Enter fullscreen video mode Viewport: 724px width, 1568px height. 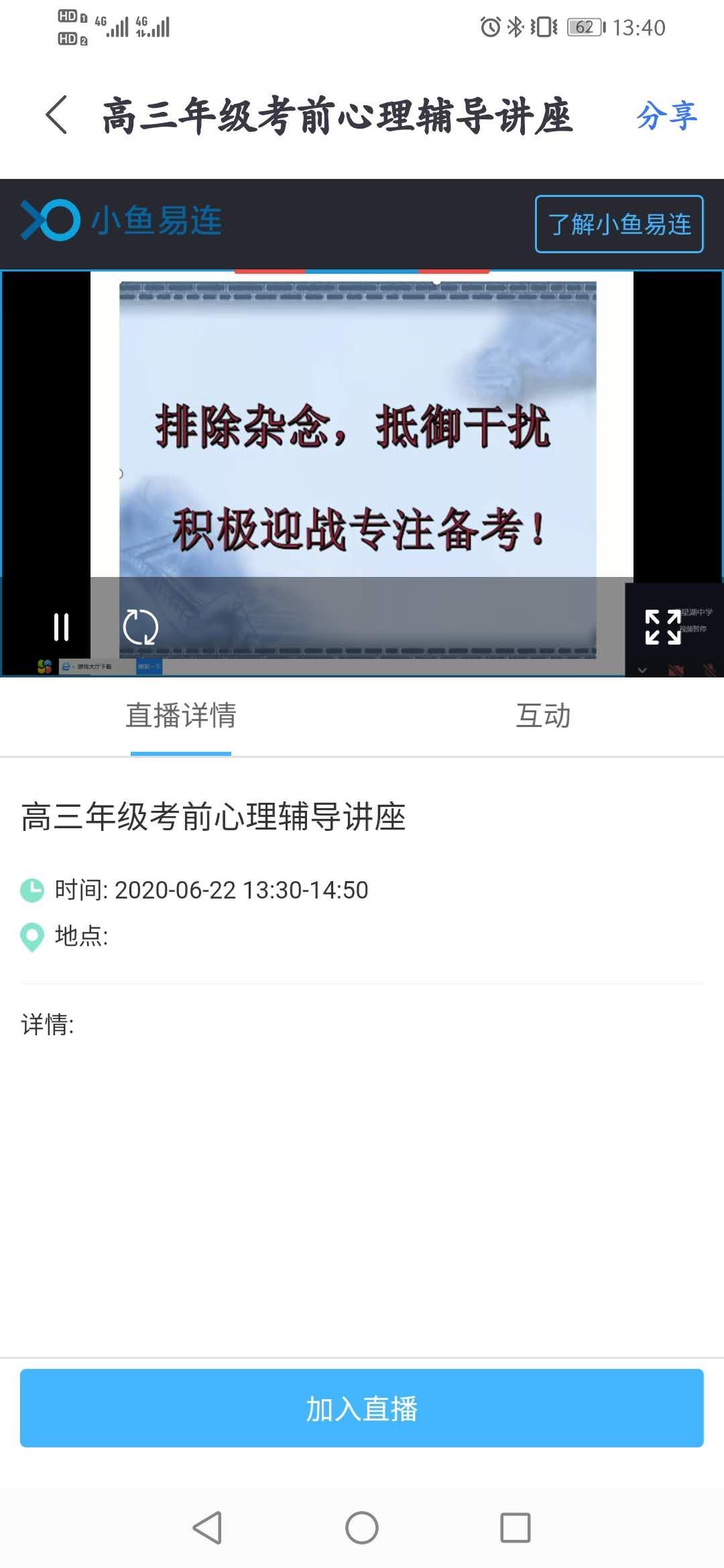tap(662, 627)
